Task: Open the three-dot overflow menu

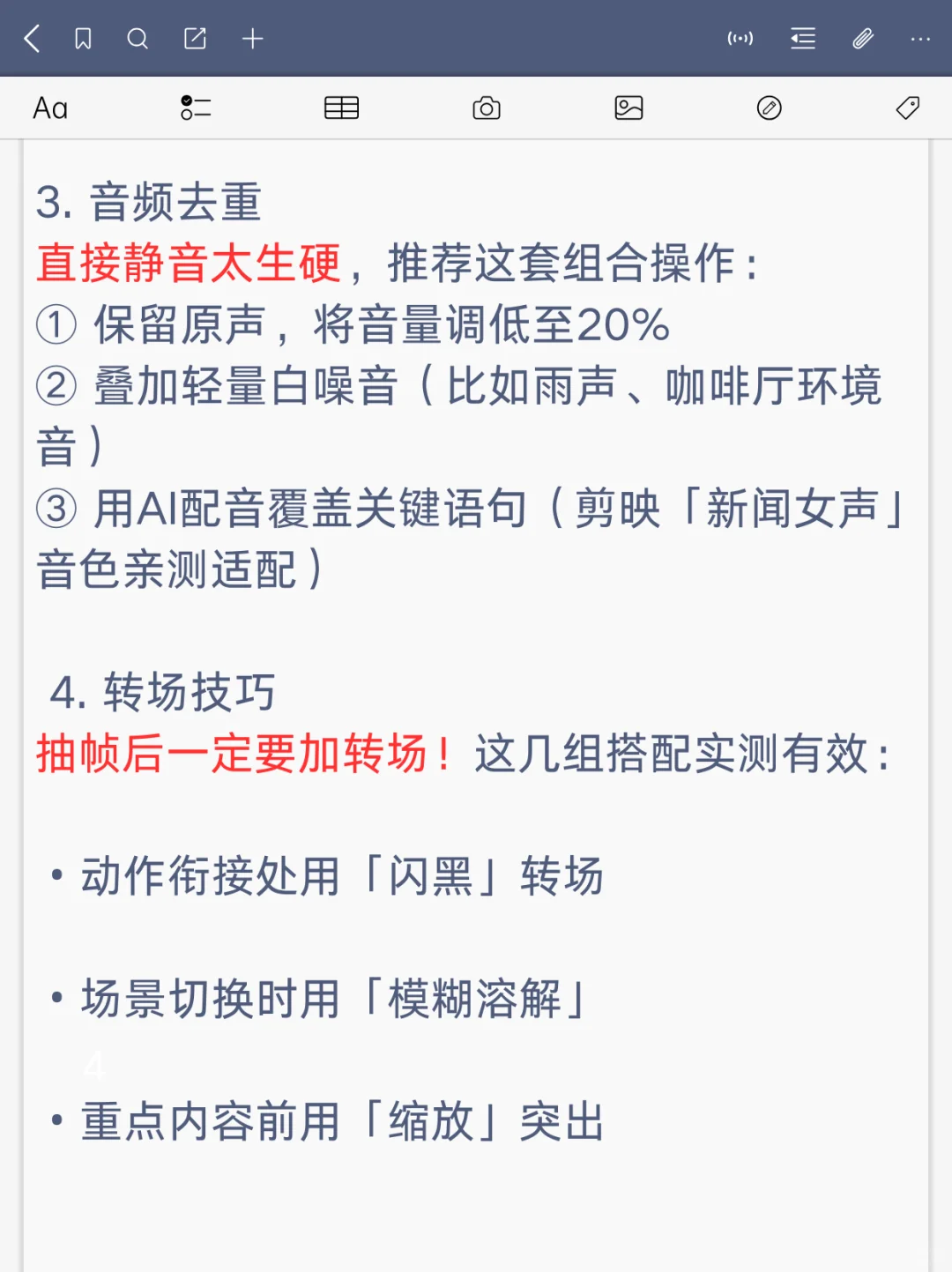Action: (920, 39)
